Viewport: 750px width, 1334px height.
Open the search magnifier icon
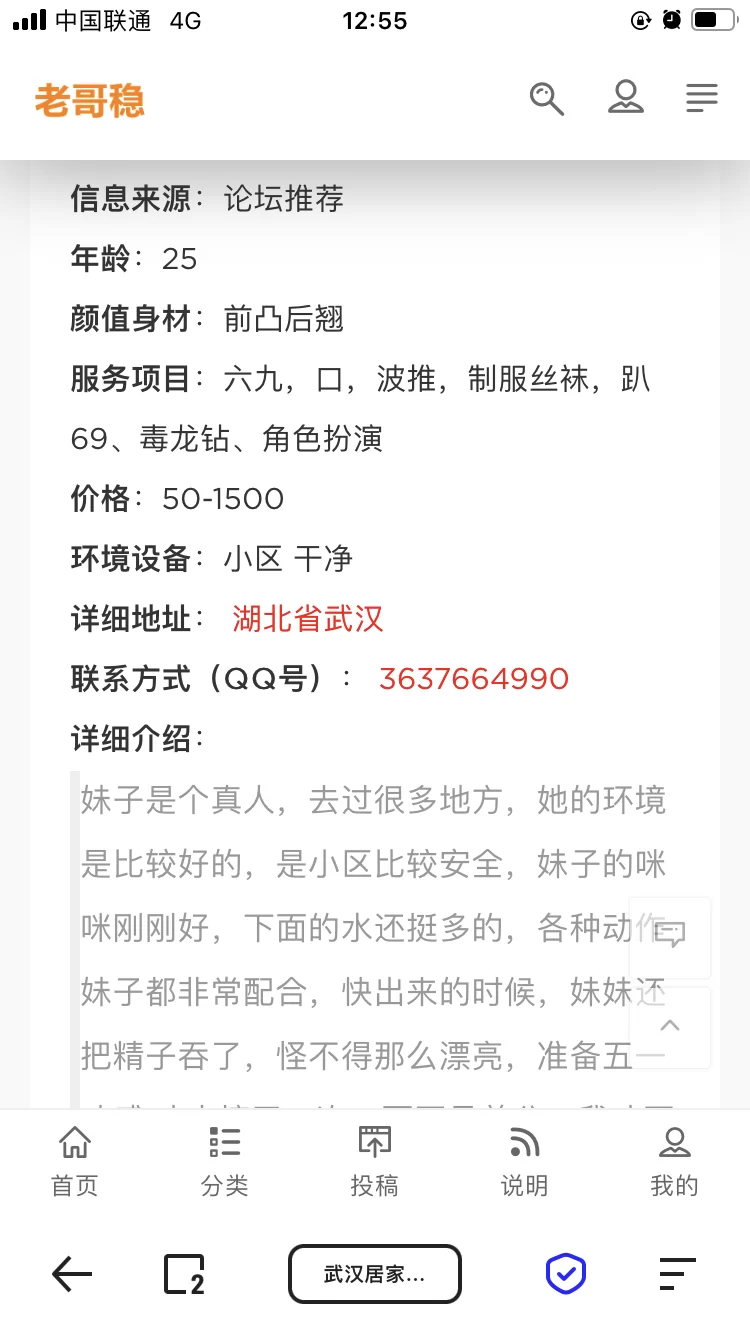pyautogui.click(x=546, y=99)
